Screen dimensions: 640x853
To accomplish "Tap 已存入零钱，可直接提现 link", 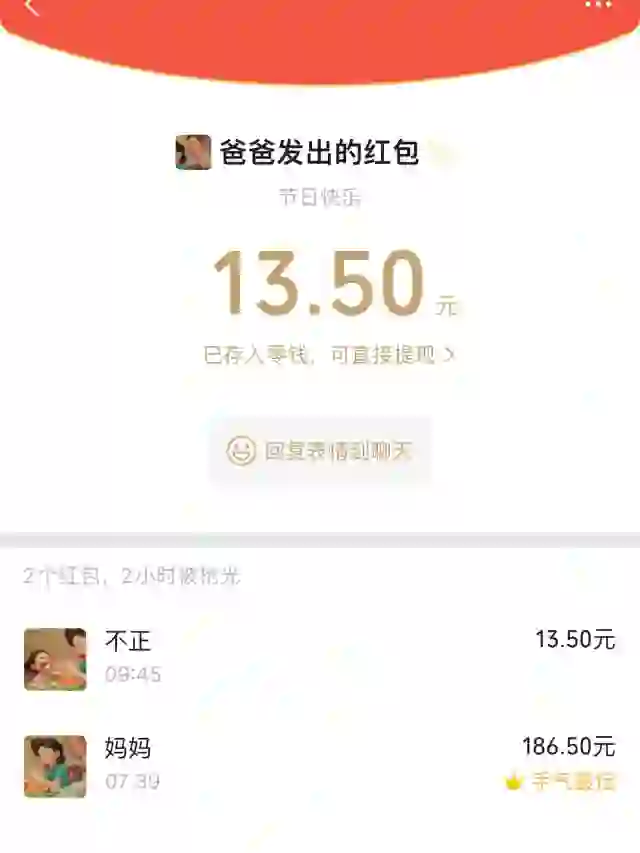I will (x=329, y=354).
